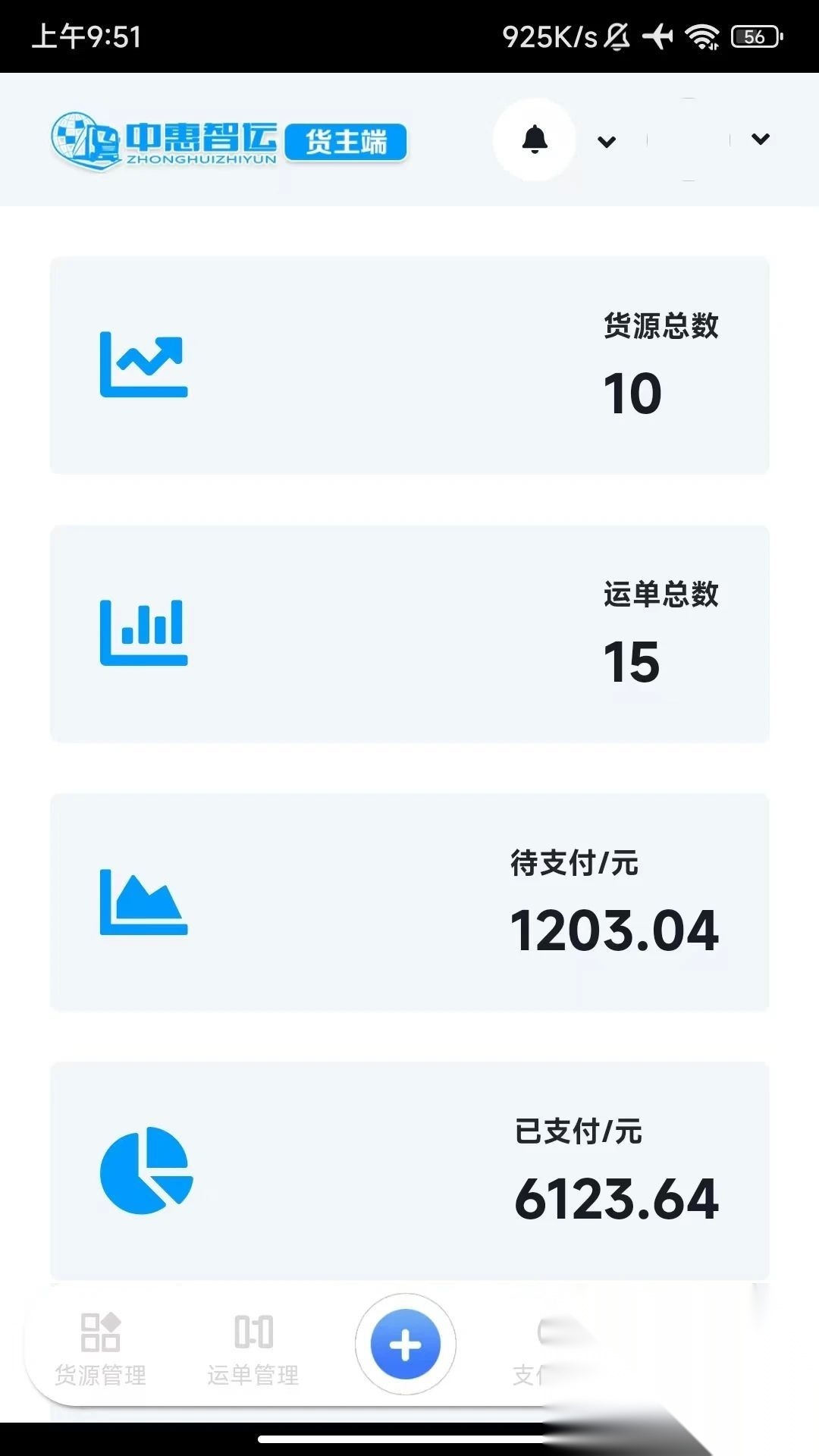Screen dimensions: 819x1456
Task: Click the battery indicator showing 56
Action: pyautogui.click(x=751, y=36)
